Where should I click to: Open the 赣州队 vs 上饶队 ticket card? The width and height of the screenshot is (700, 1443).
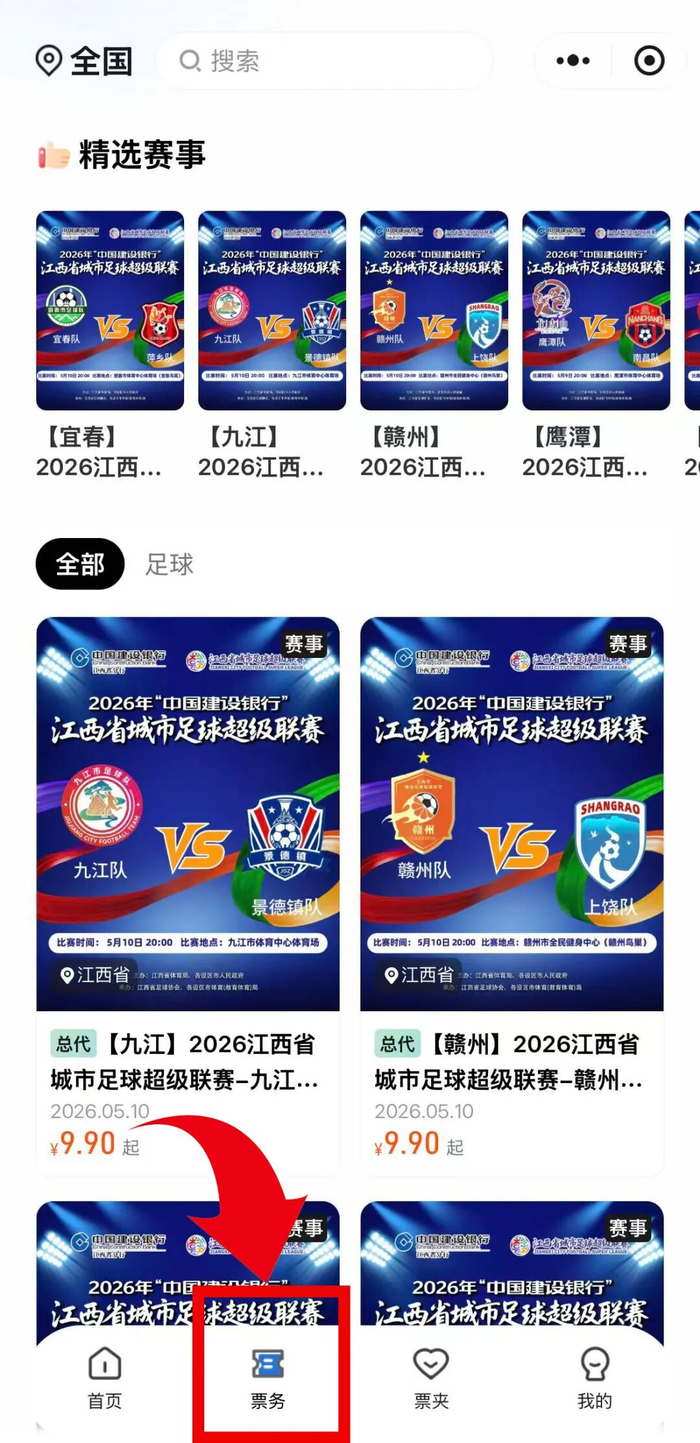point(512,896)
